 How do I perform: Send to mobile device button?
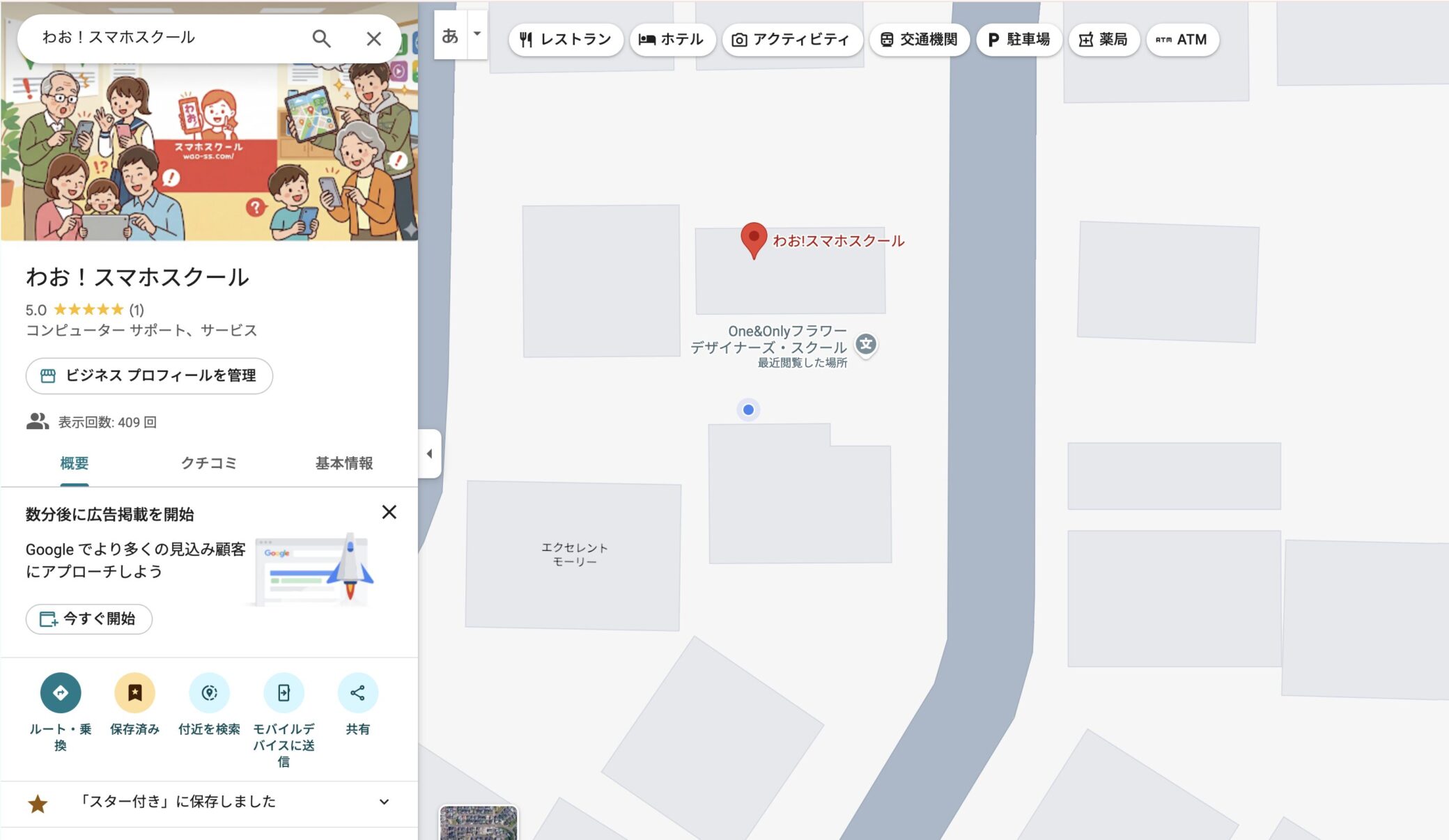click(284, 693)
